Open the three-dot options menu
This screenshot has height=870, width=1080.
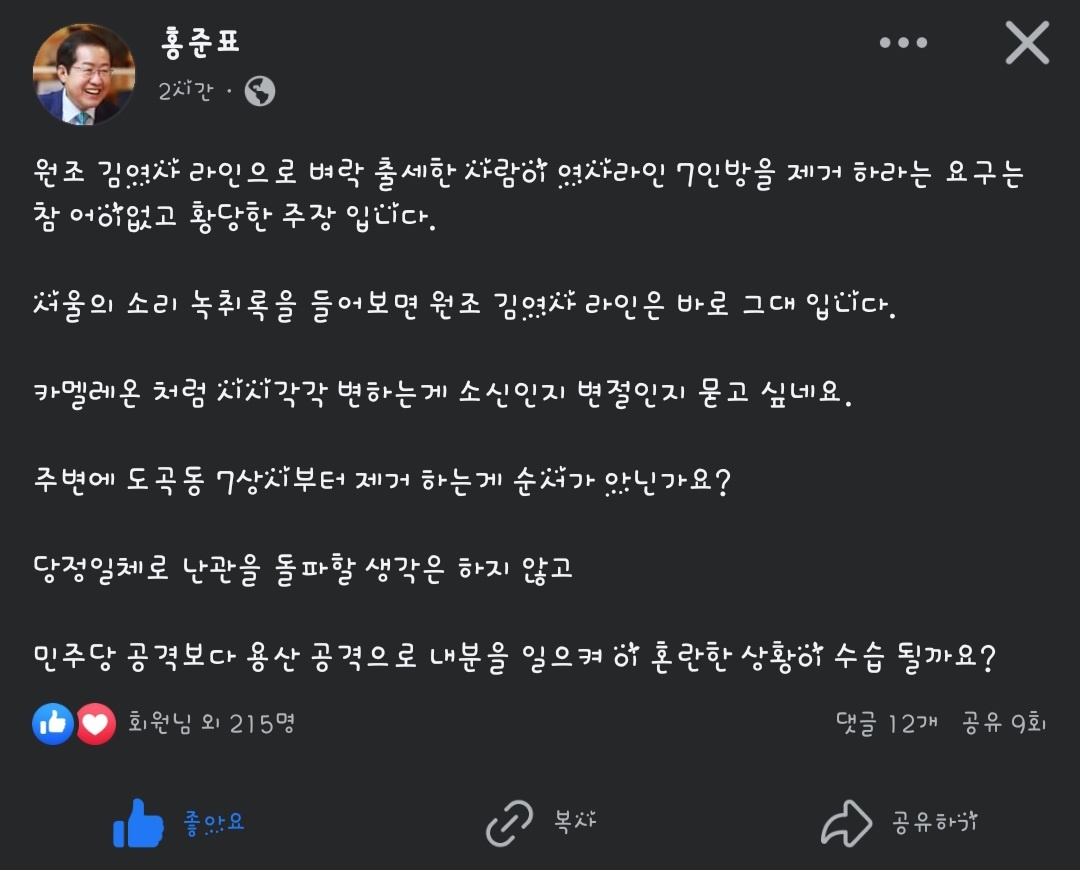click(903, 43)
